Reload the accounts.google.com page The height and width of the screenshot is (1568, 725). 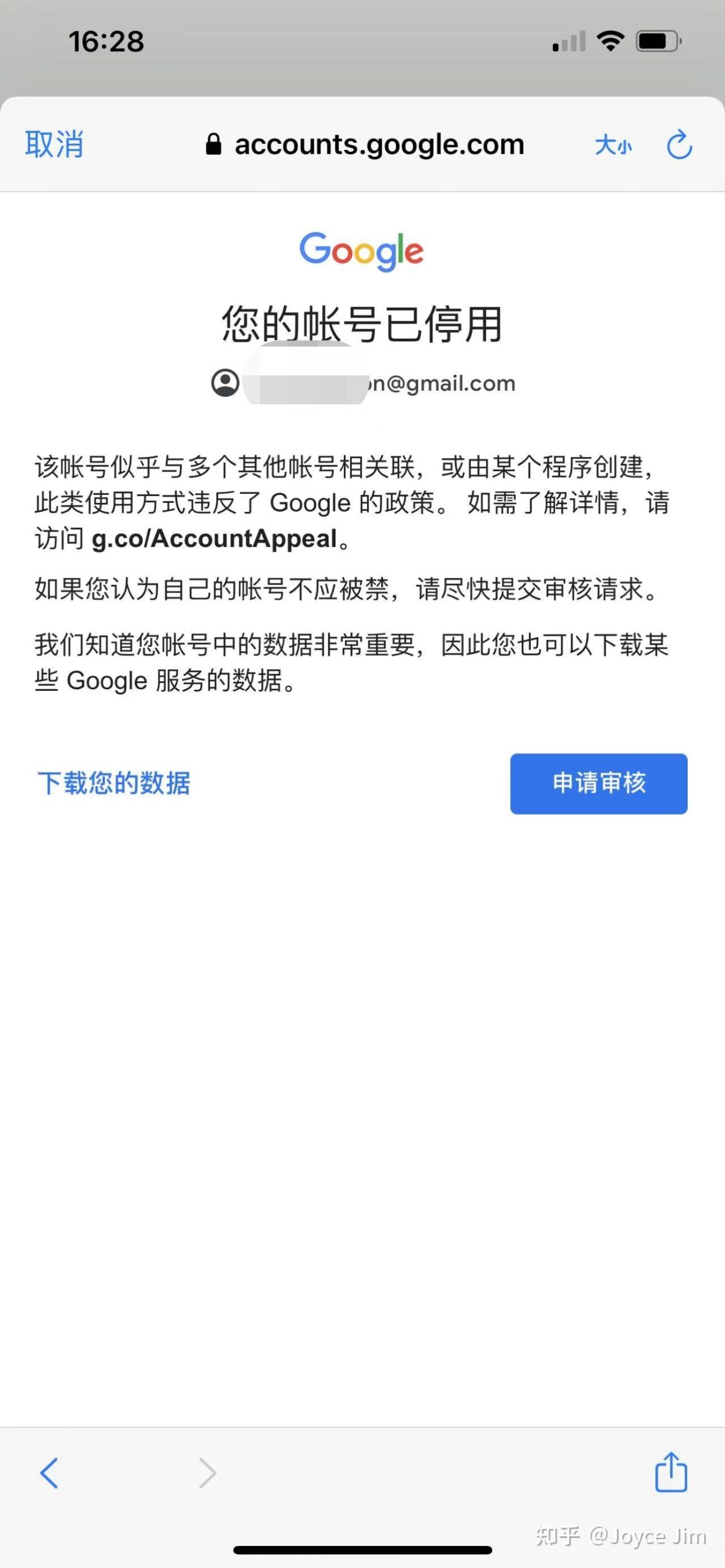click(679, 145)
